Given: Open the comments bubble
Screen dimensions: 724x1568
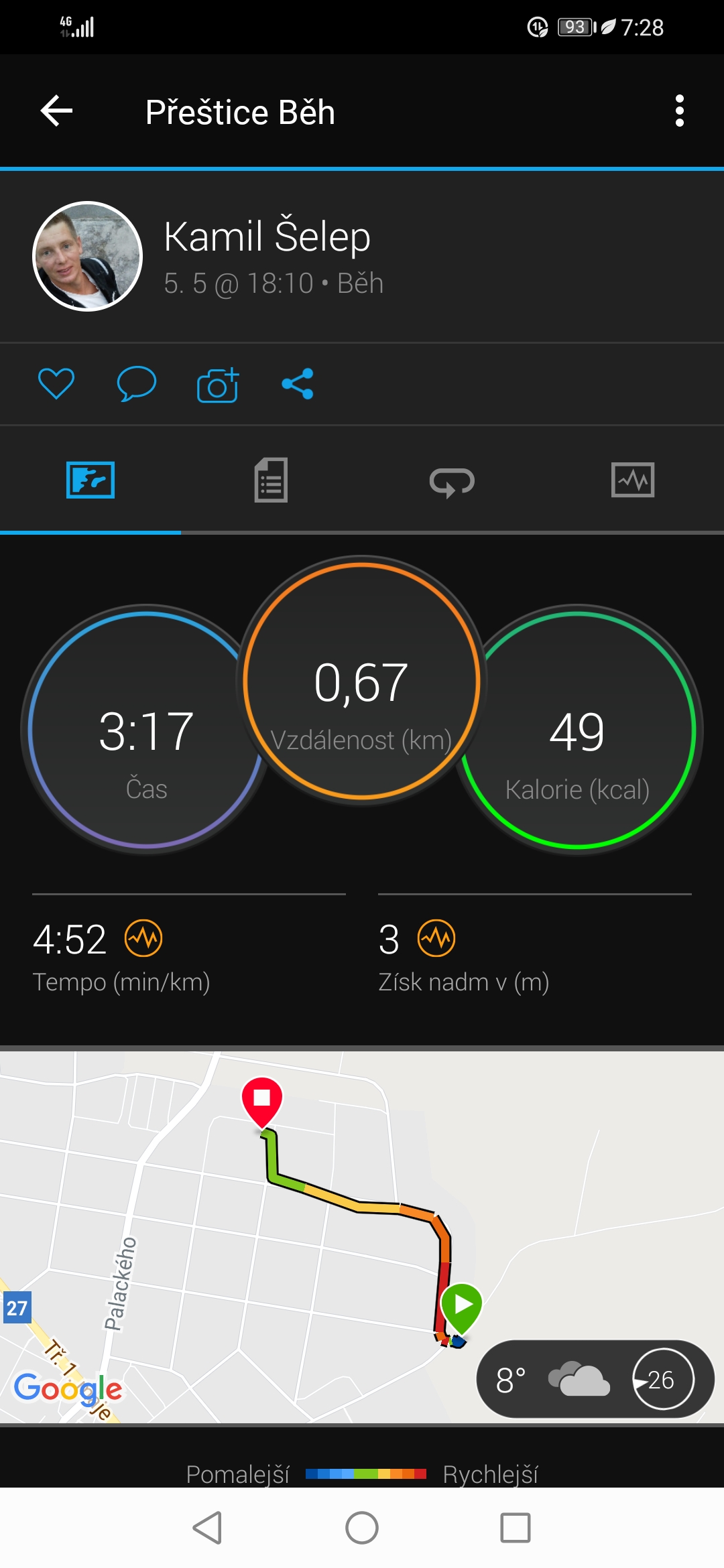Looking at the screenshot, I should coord(137,383).
